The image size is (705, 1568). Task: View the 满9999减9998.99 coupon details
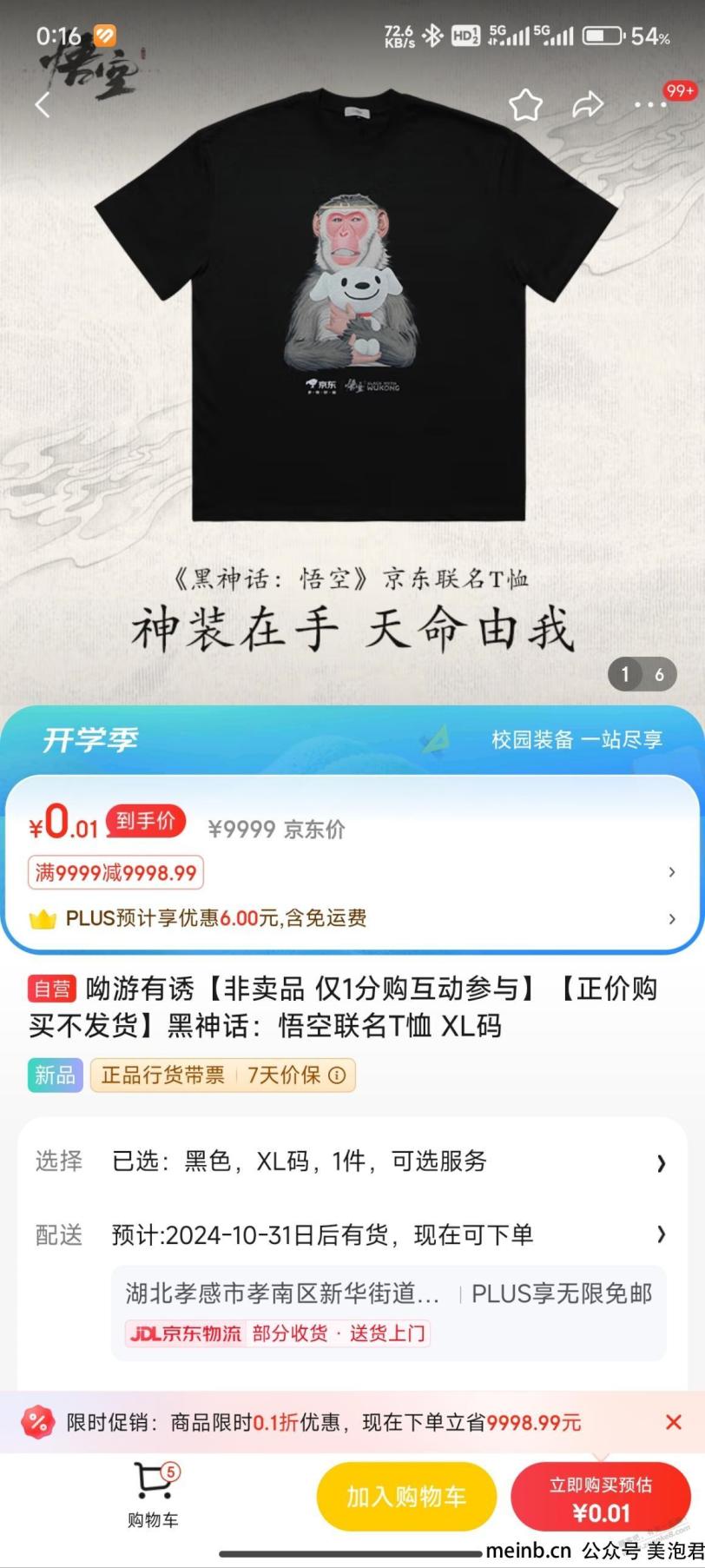[x=117, y=873]
